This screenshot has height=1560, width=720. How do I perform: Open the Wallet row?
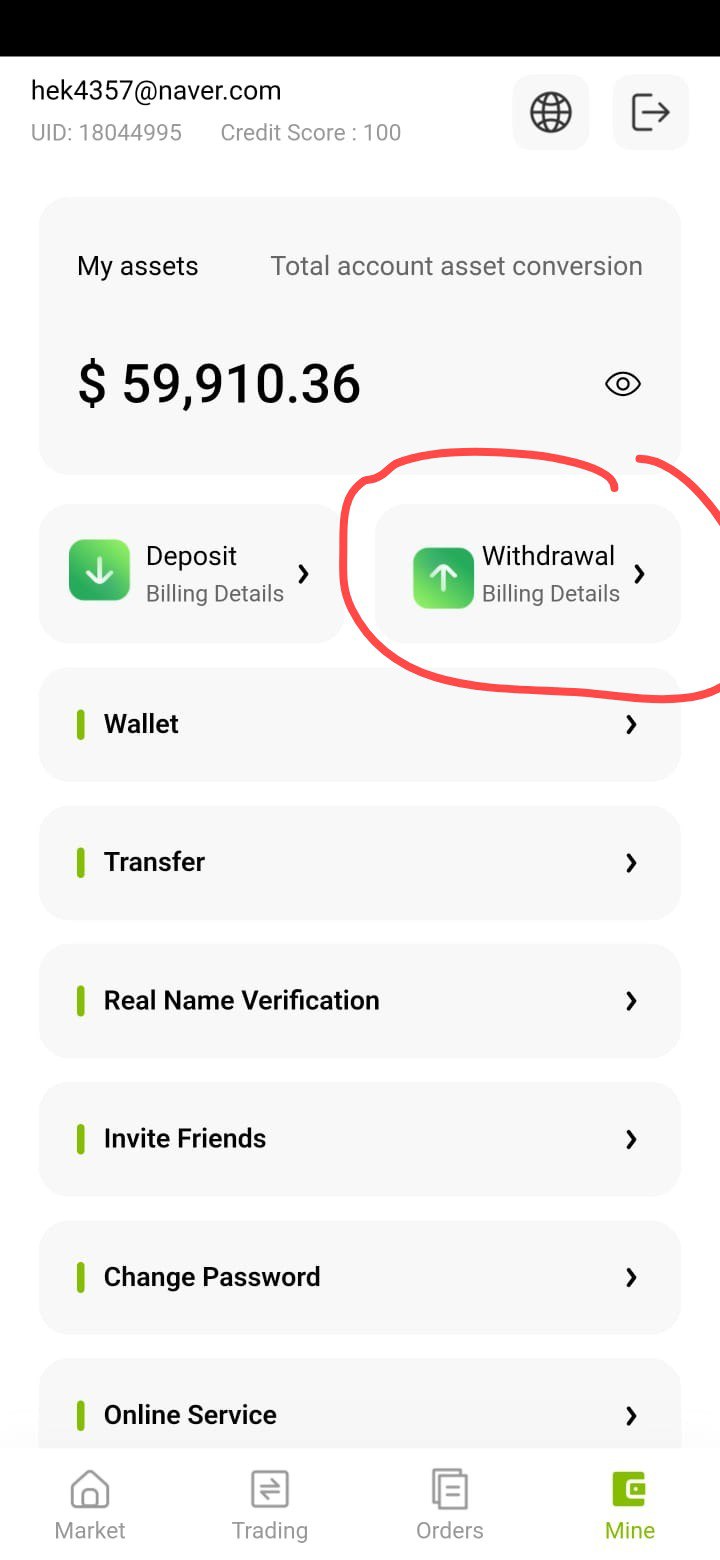[360, 724]
